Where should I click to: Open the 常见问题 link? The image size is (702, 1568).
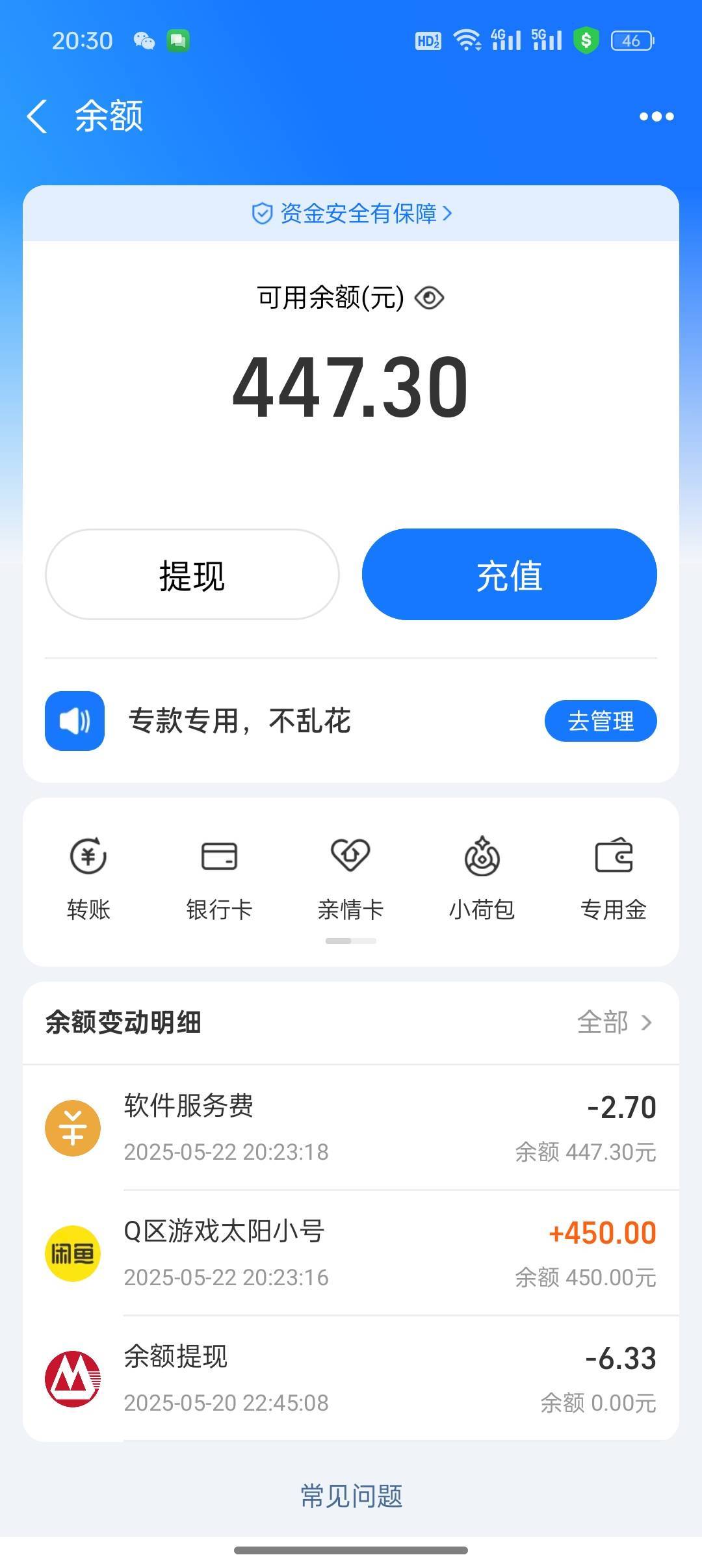(x=351, y=1496)
